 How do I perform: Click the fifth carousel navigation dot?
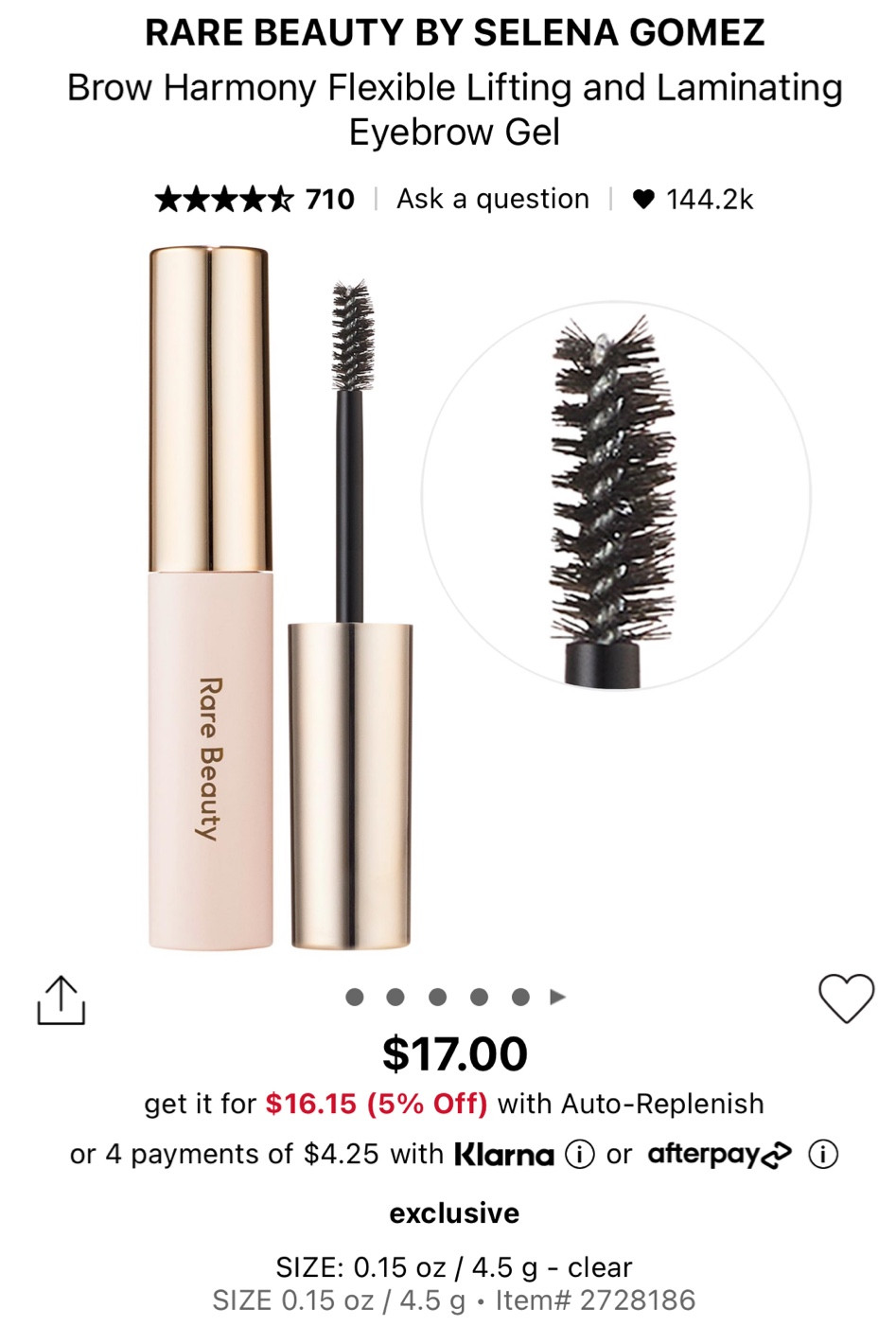[518, 997]
